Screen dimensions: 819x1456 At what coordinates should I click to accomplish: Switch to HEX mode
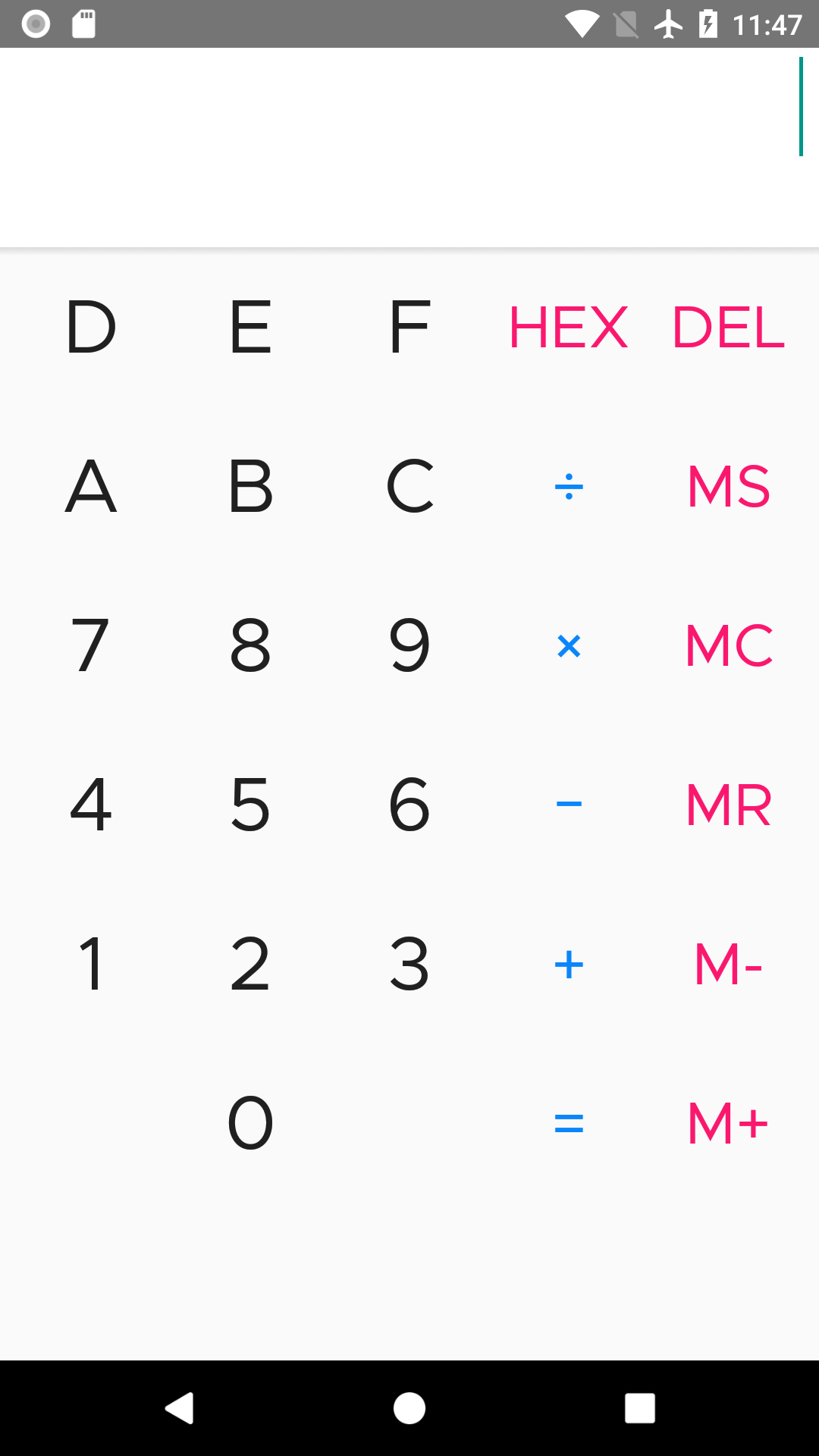568,326
